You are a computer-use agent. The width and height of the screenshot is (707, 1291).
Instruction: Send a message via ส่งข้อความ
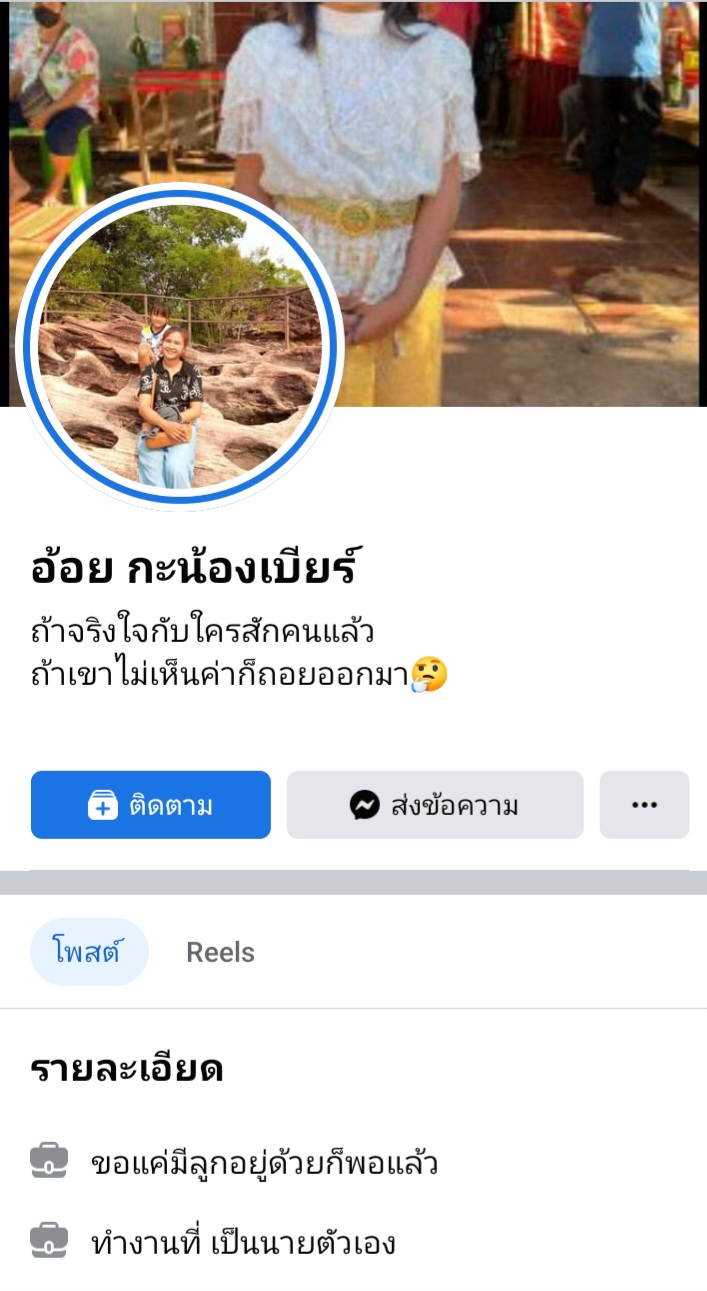point(434,804)
